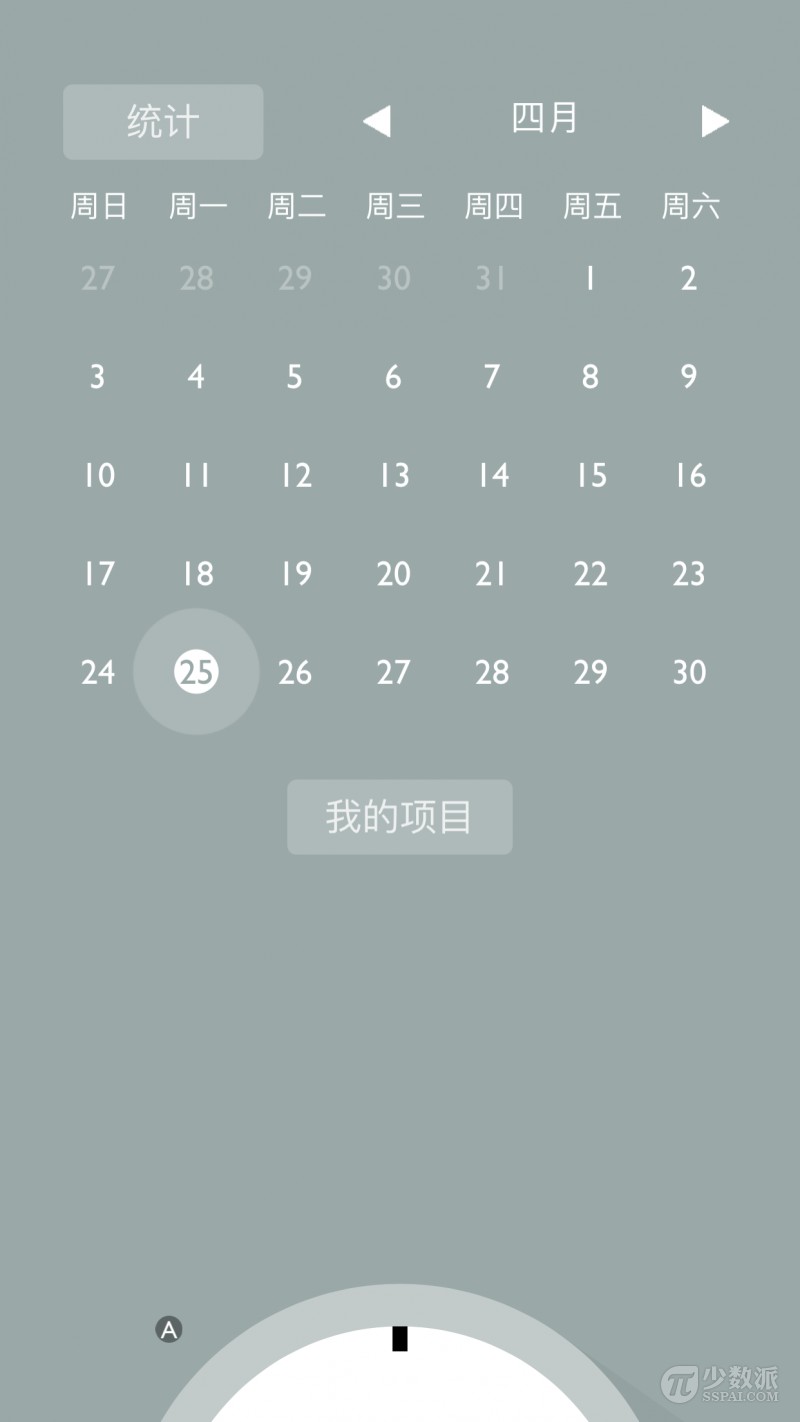Click the A badge icon near the timer
Viewport: 800px width, 1422px height.
pyautogui.click(x=169, y=1330)
